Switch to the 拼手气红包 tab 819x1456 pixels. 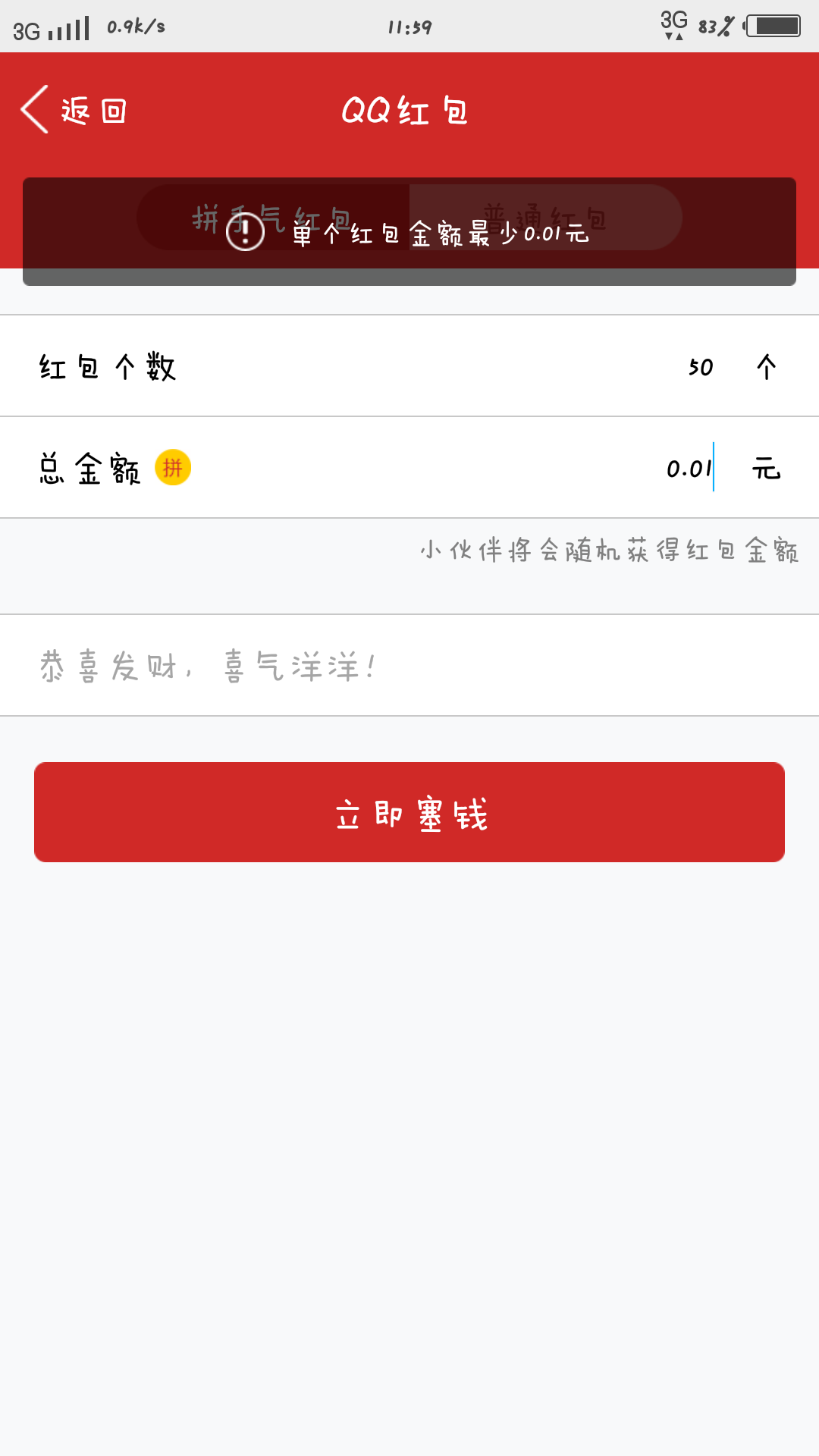(x=273, y=218)
